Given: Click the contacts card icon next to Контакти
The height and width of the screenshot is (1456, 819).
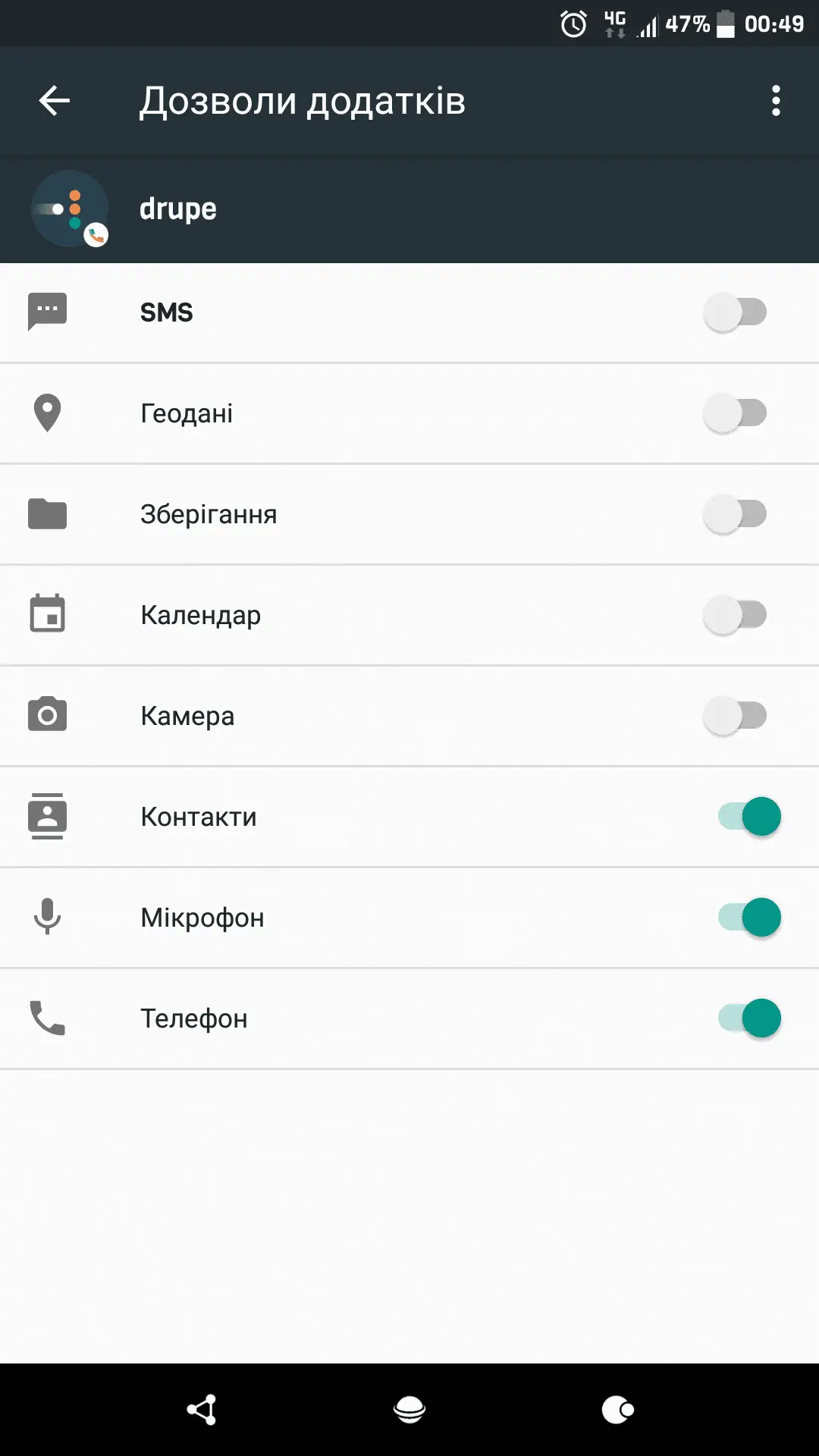Looking at the screenshot, I should pyautogui.click(x=47, y=816).
